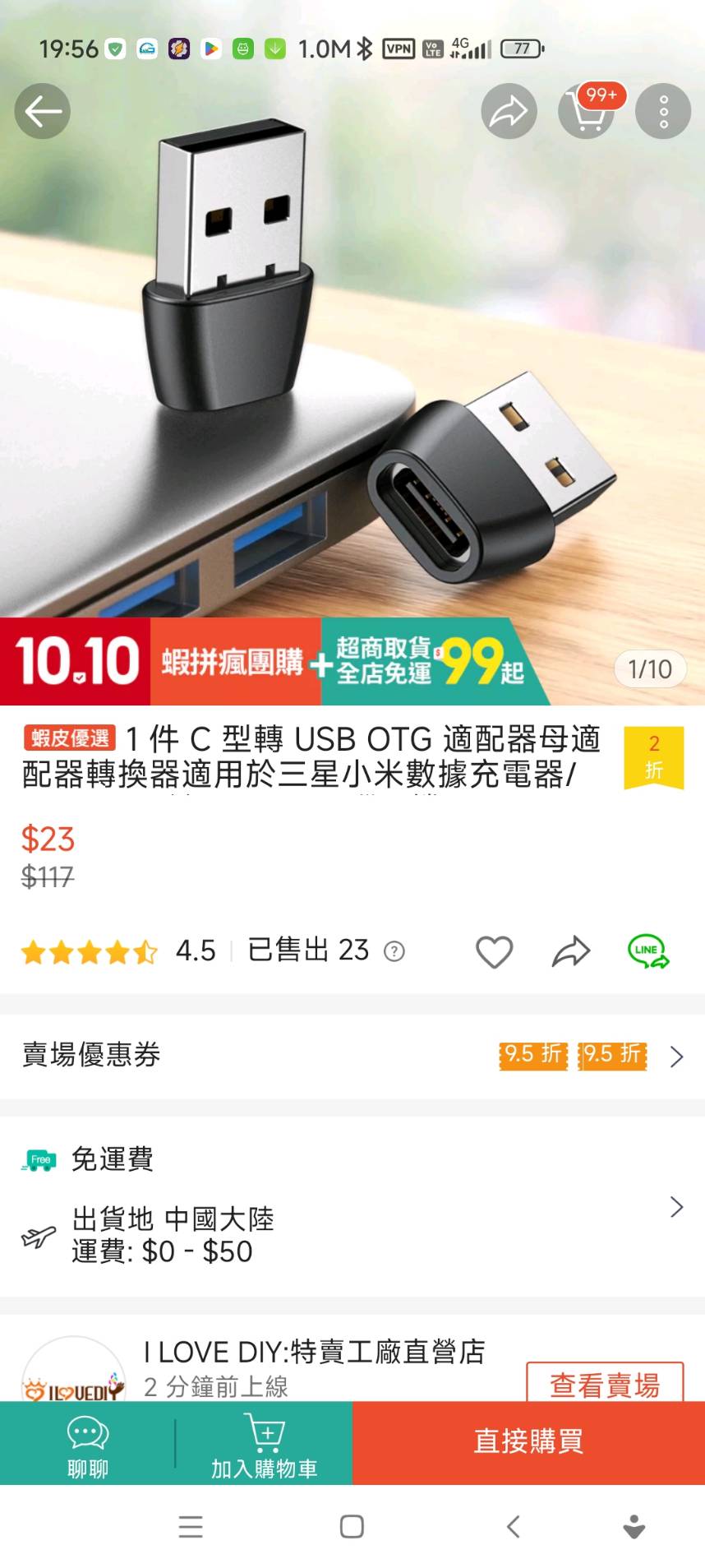
Task: Open the shopping cart
Action: point(586,112)
